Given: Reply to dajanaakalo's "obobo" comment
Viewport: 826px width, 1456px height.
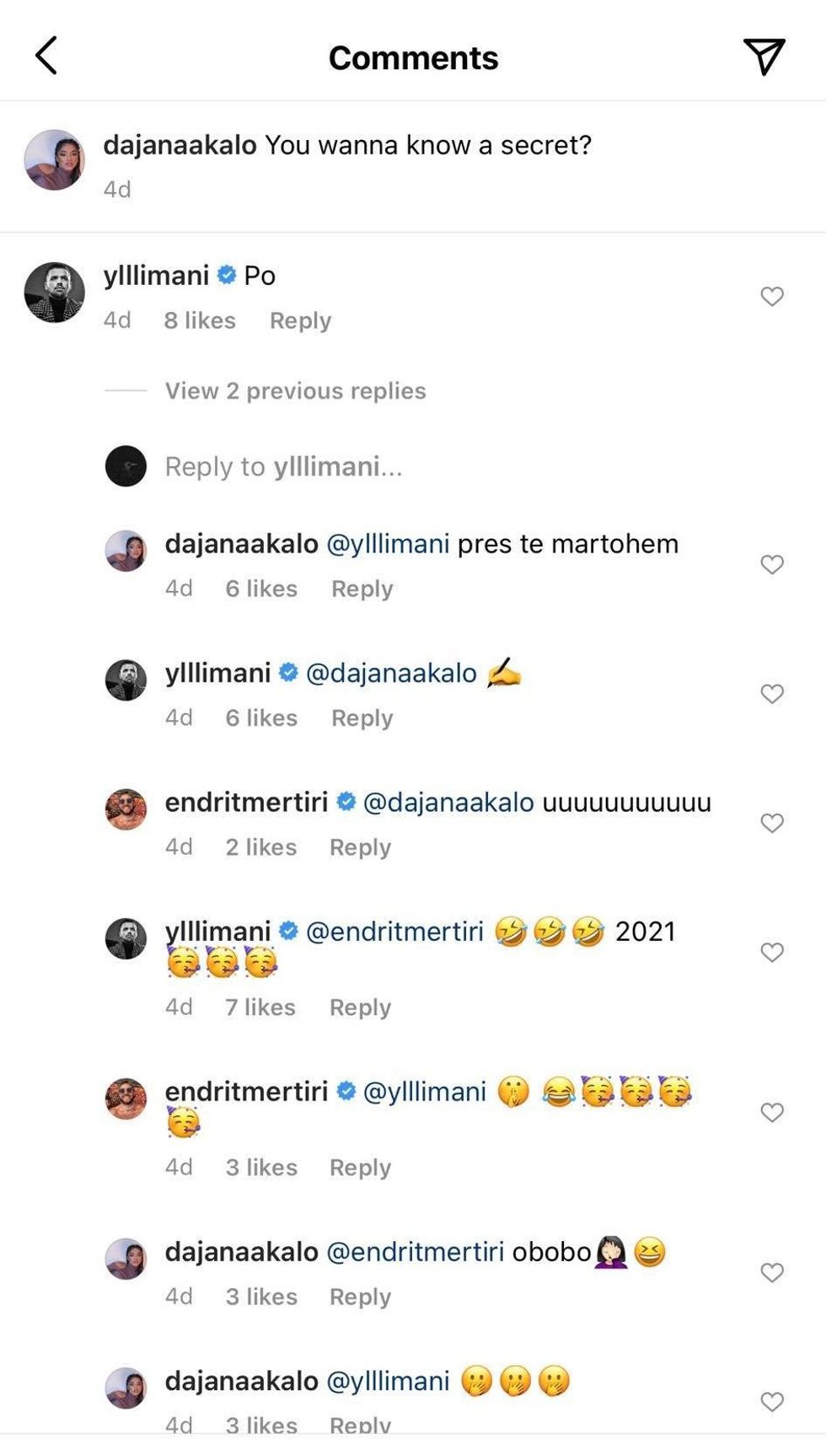Looking at the screenshot, I should 360,1298.
